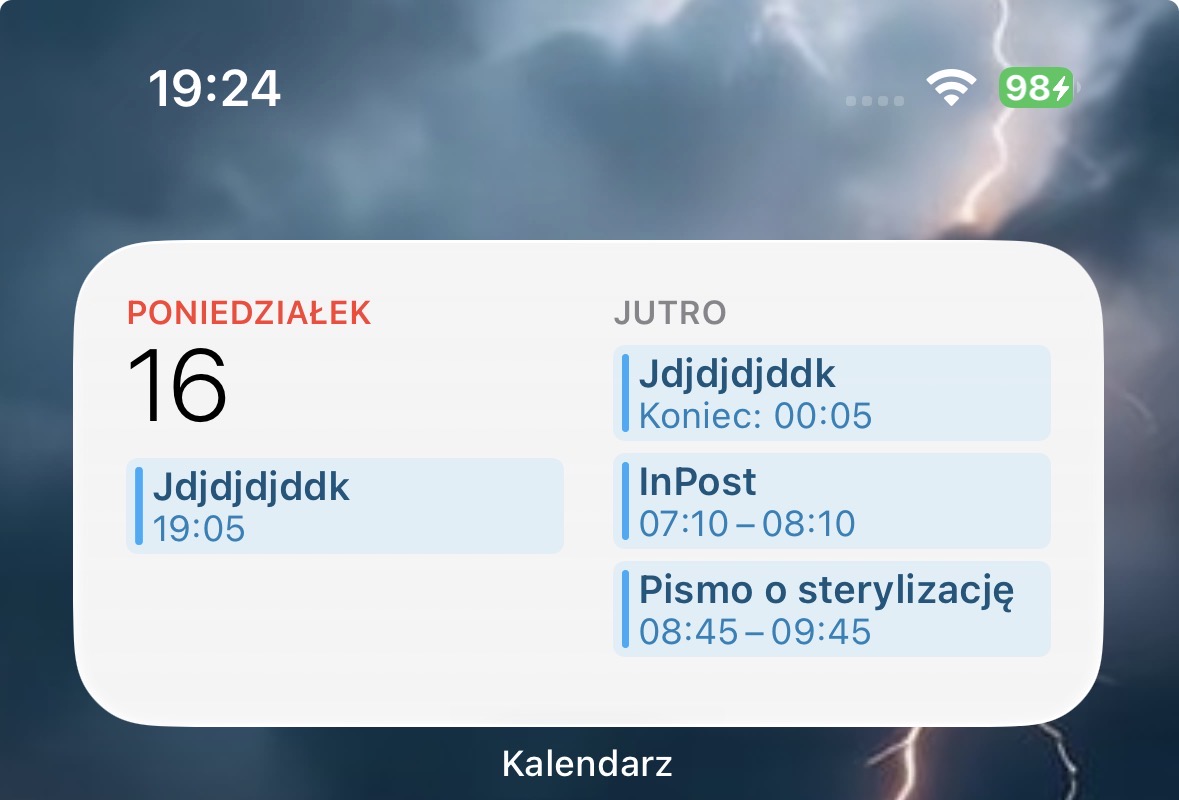Screen dimensions: 1179x800
Task: Open today's Jdjdjdjddk event at 19:05
Action: [344, 506]
